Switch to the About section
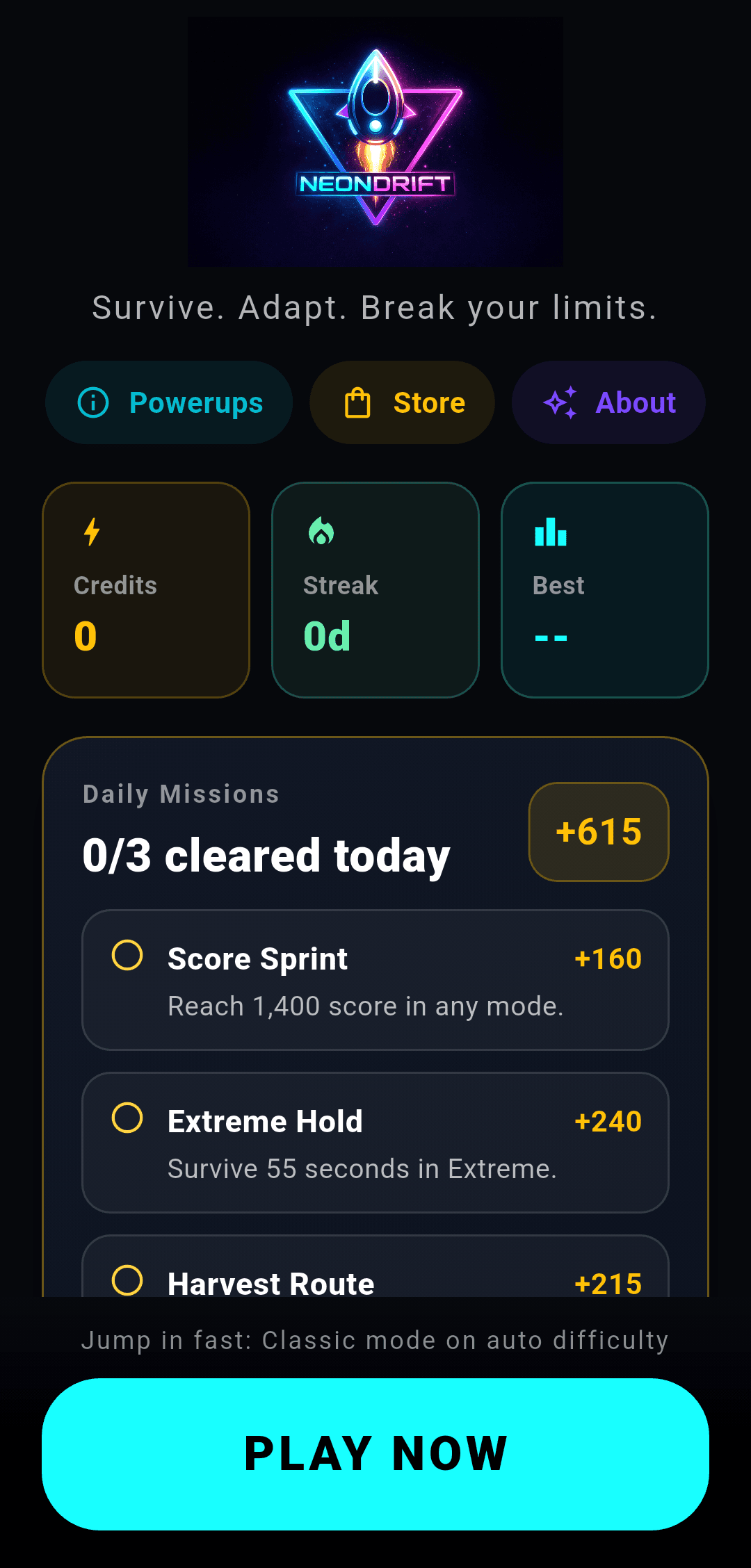 click(607, 402)
